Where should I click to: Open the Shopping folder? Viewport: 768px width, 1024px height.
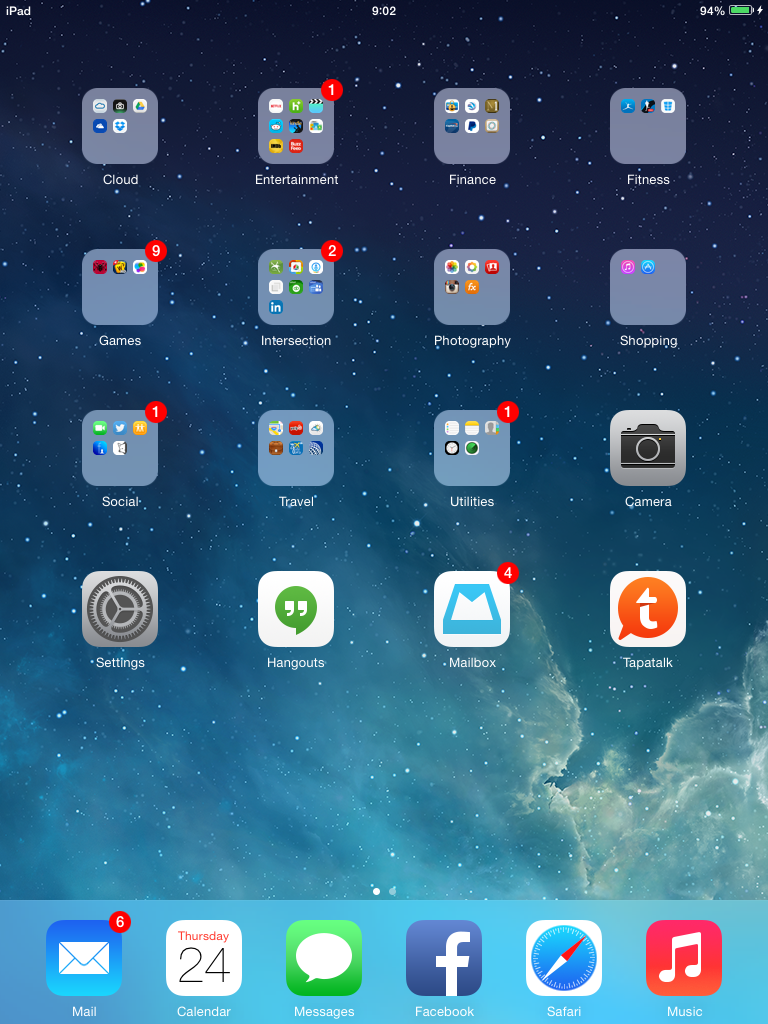click(x=648, y=287)
